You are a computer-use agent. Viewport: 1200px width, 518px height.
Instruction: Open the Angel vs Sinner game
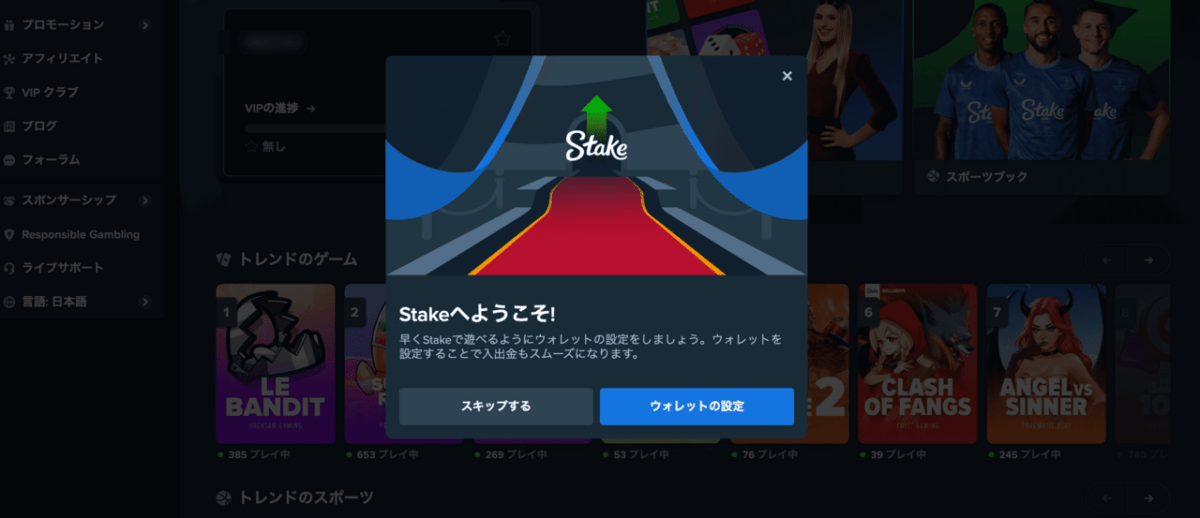coord(1045,363)
